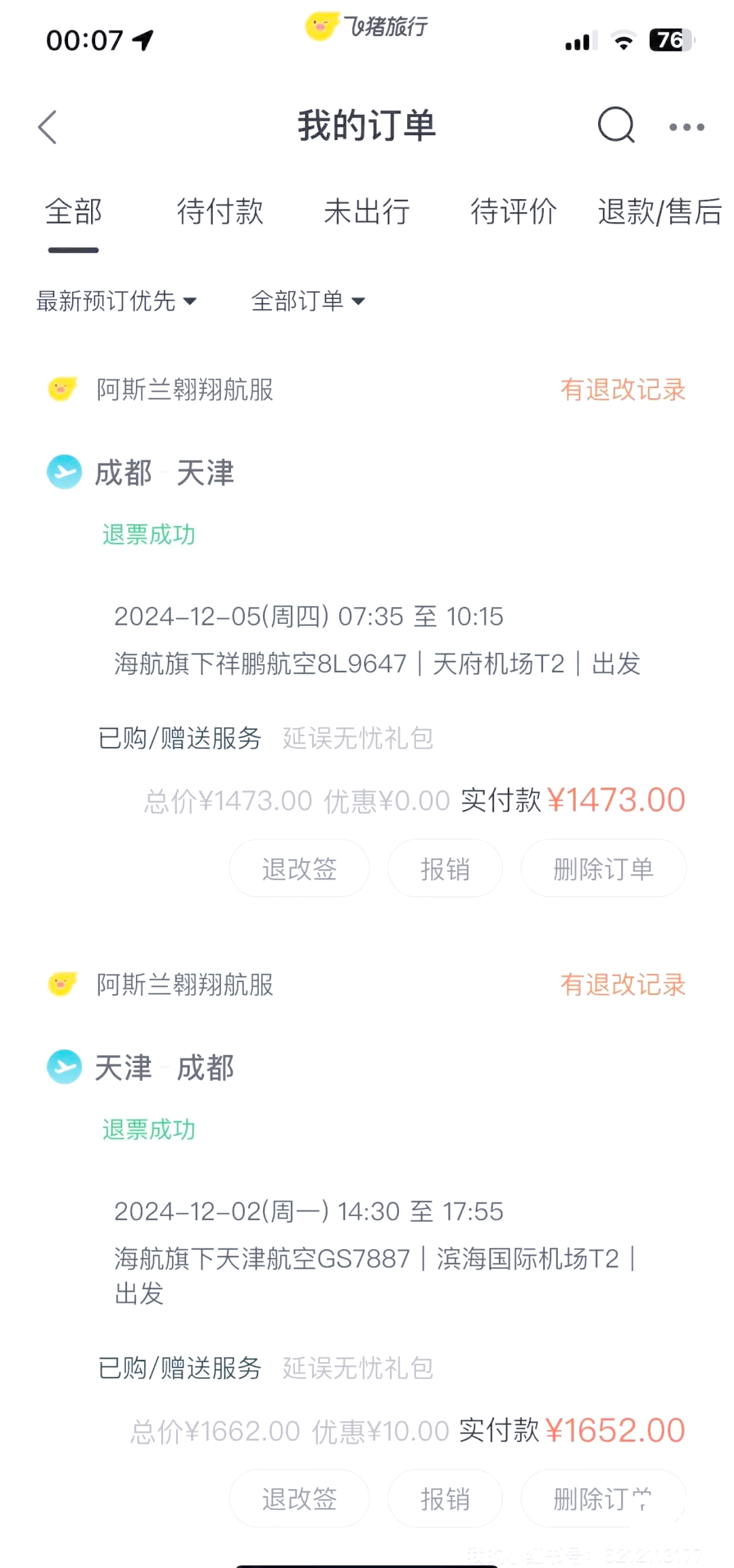The height and width of the screenshot is (1568, 734).
Task: Select the 未出行 tab
Action: pos(367,211)
